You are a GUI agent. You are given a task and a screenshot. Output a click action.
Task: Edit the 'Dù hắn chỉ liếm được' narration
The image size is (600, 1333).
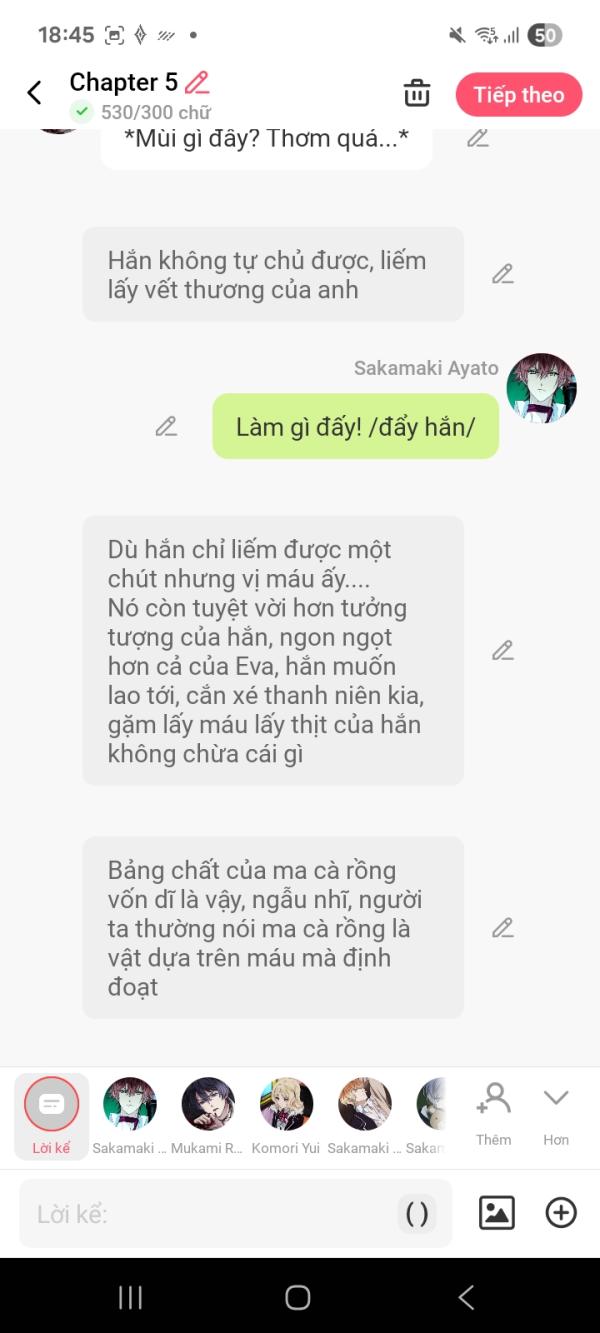click(x=502, y=651)
